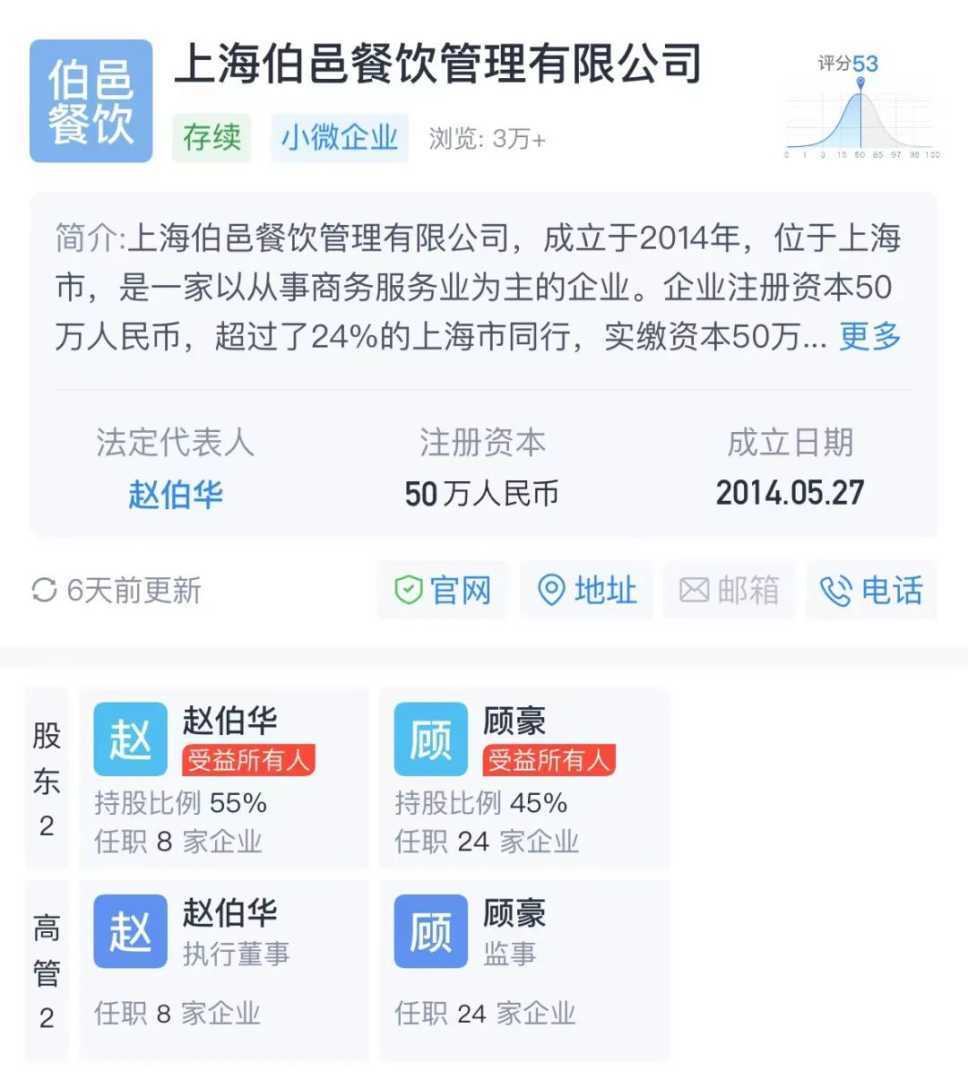
Task: Call the company via 电话 button
Action: click(x=871, y=590)
